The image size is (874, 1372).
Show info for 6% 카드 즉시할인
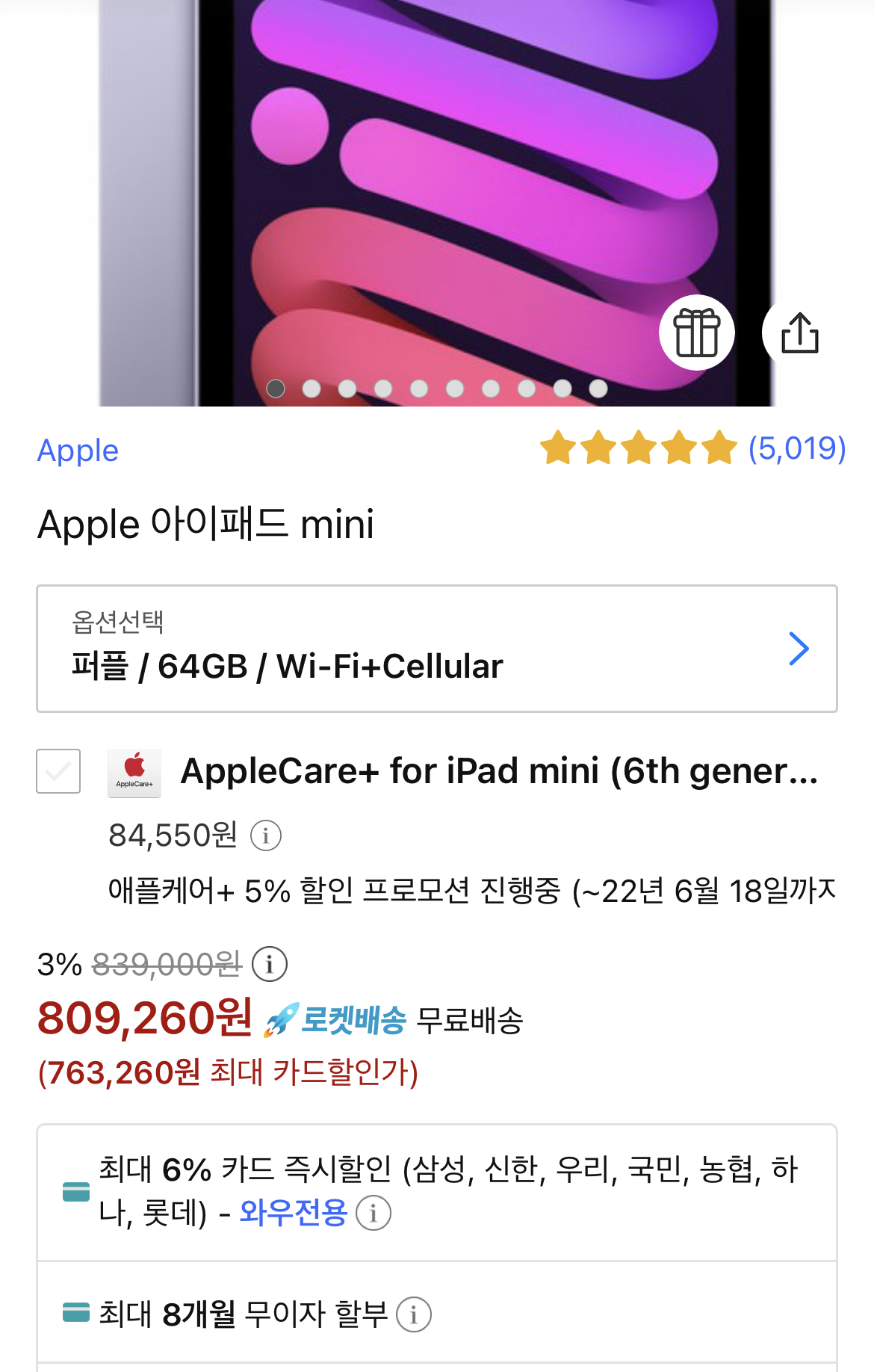[x=374, y=1212]
